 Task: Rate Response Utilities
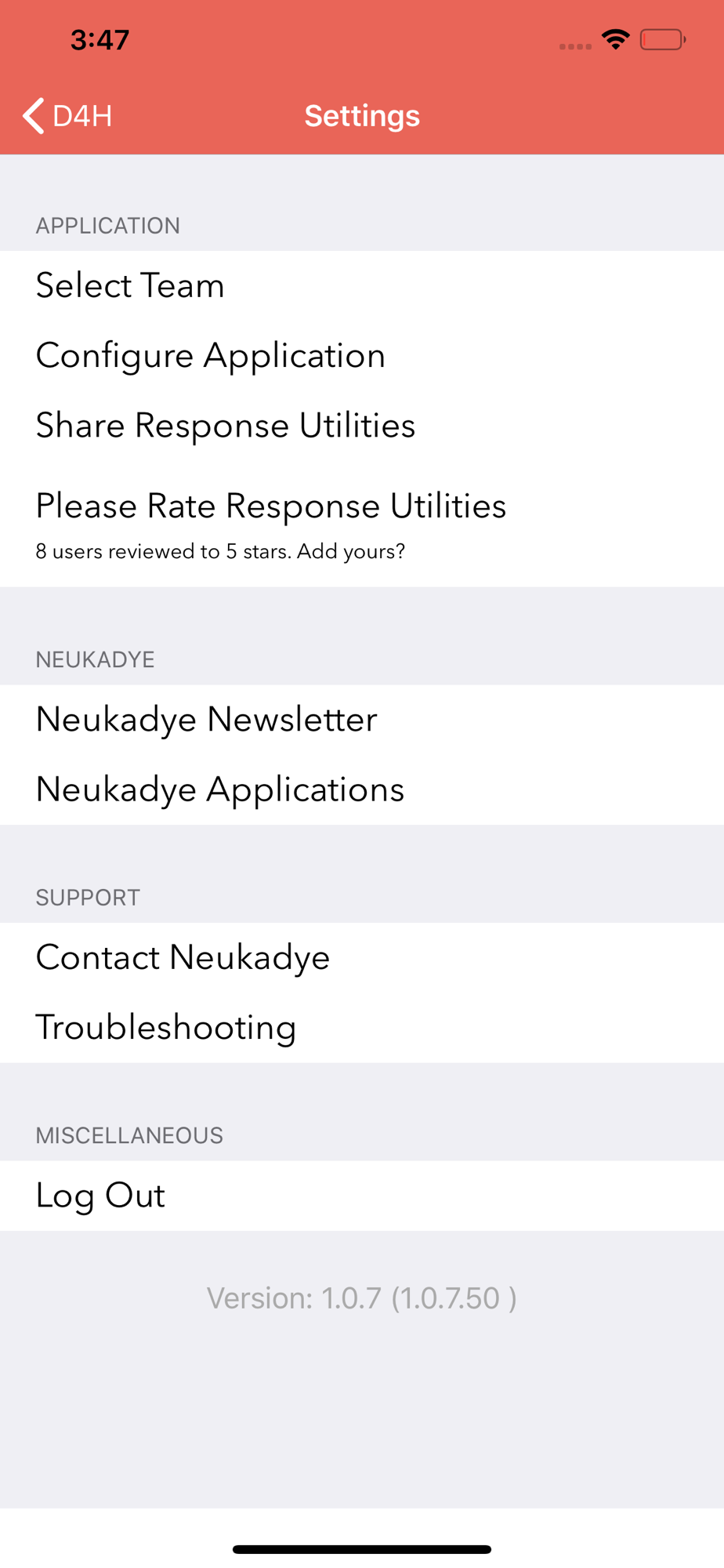pos(362,524)
